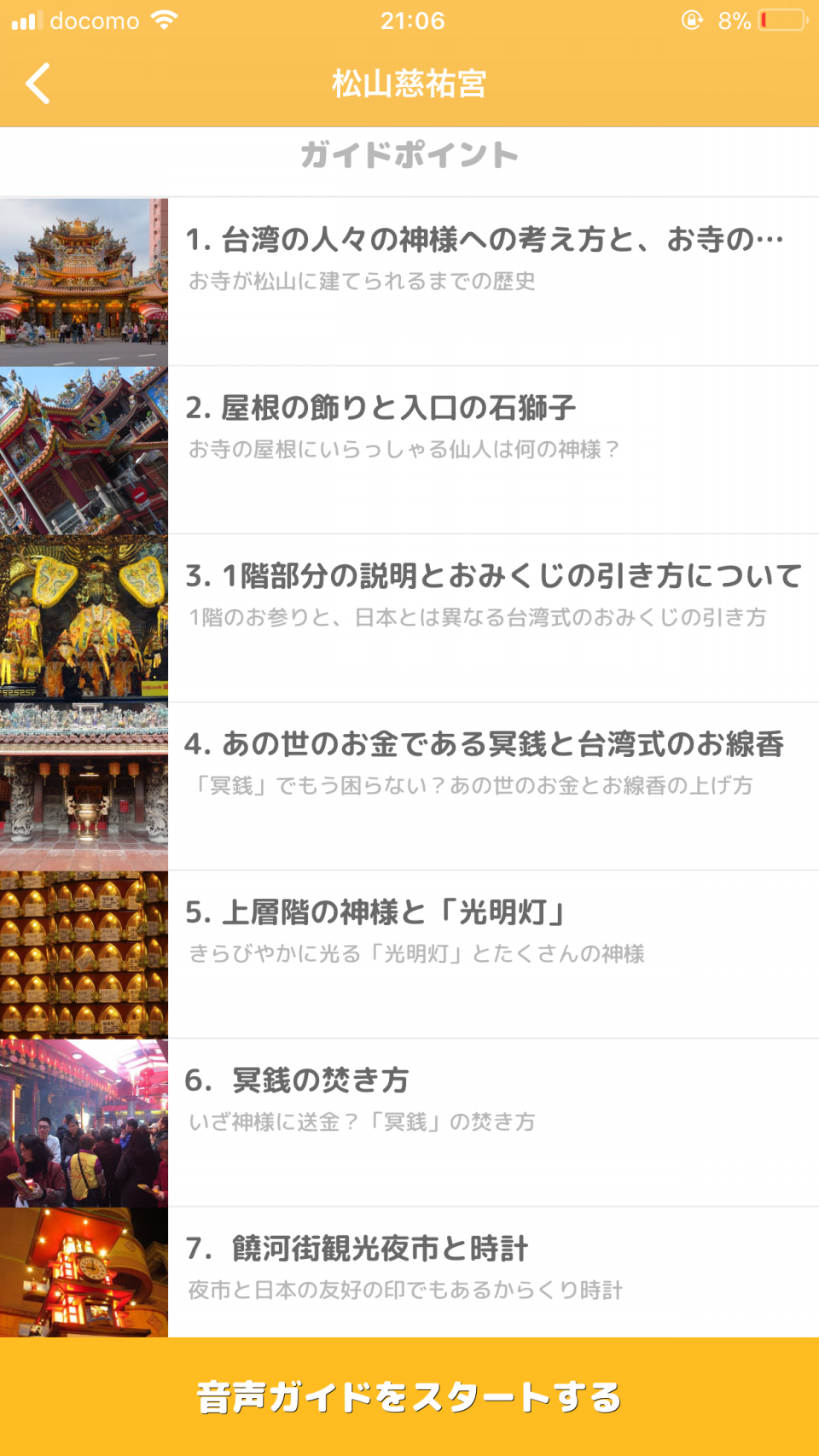Select guide point 3 about the first floor and omikuji
The image size is (819, 1456).
[409, 619]
